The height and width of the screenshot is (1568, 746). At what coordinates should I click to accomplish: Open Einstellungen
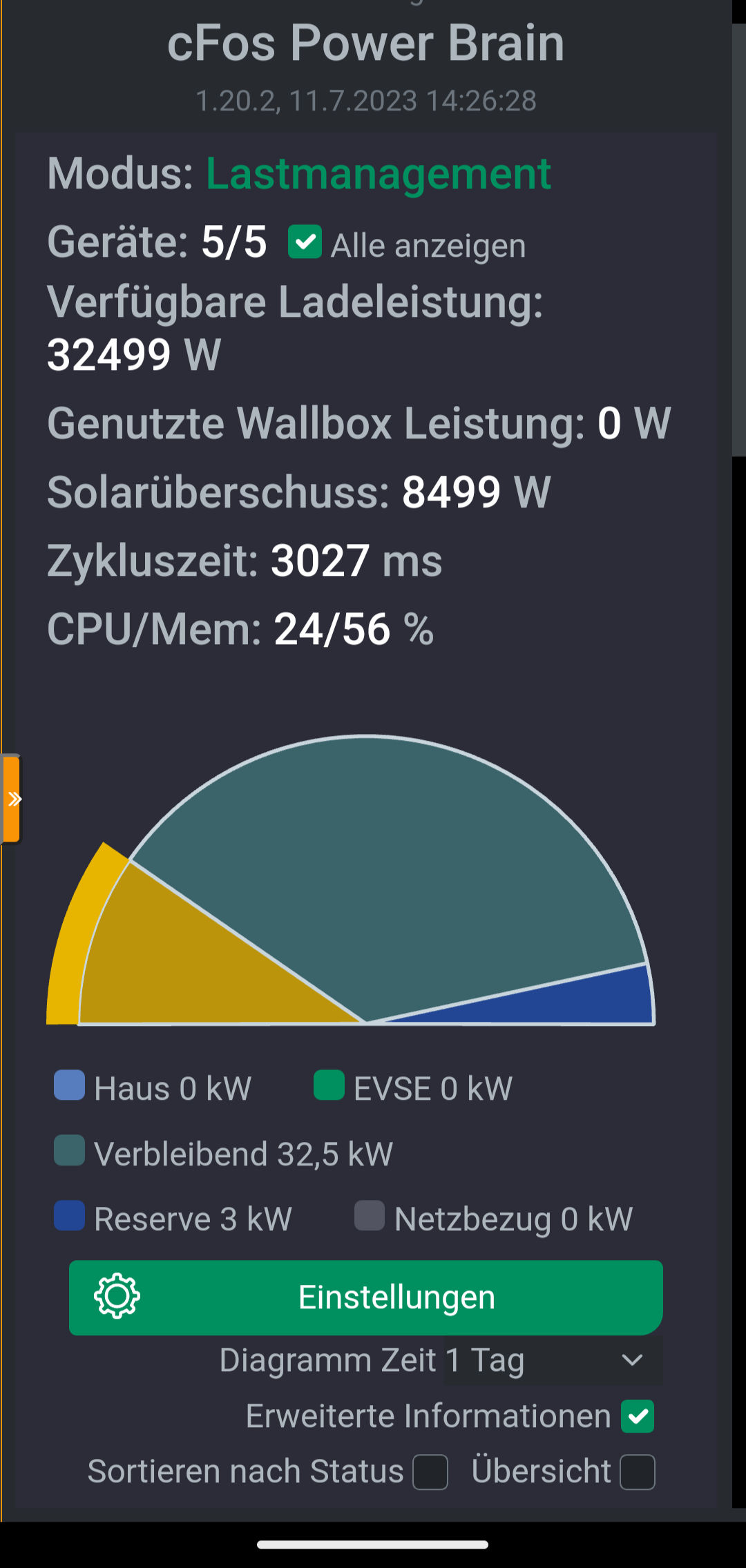tap(365, 1297)
